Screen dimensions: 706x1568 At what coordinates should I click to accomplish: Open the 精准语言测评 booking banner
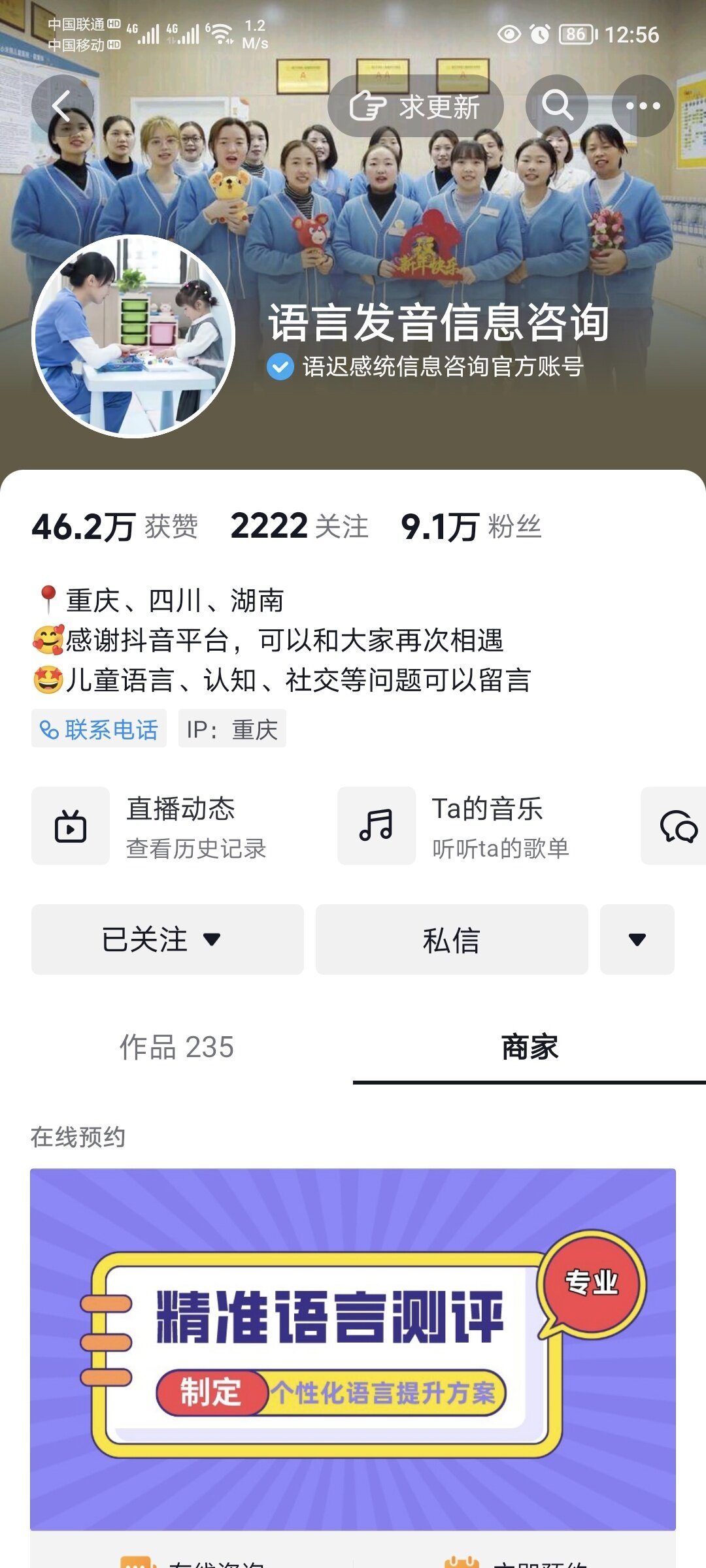point(353,1349)
